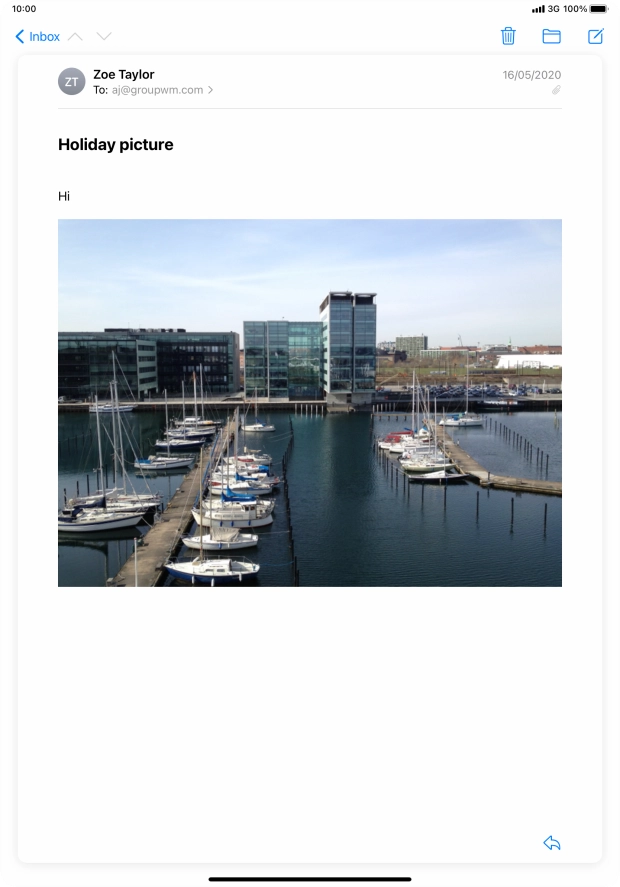
Task: Show the previous message with the up arrow
Action: pyautogui.click(x=75, y=37)
